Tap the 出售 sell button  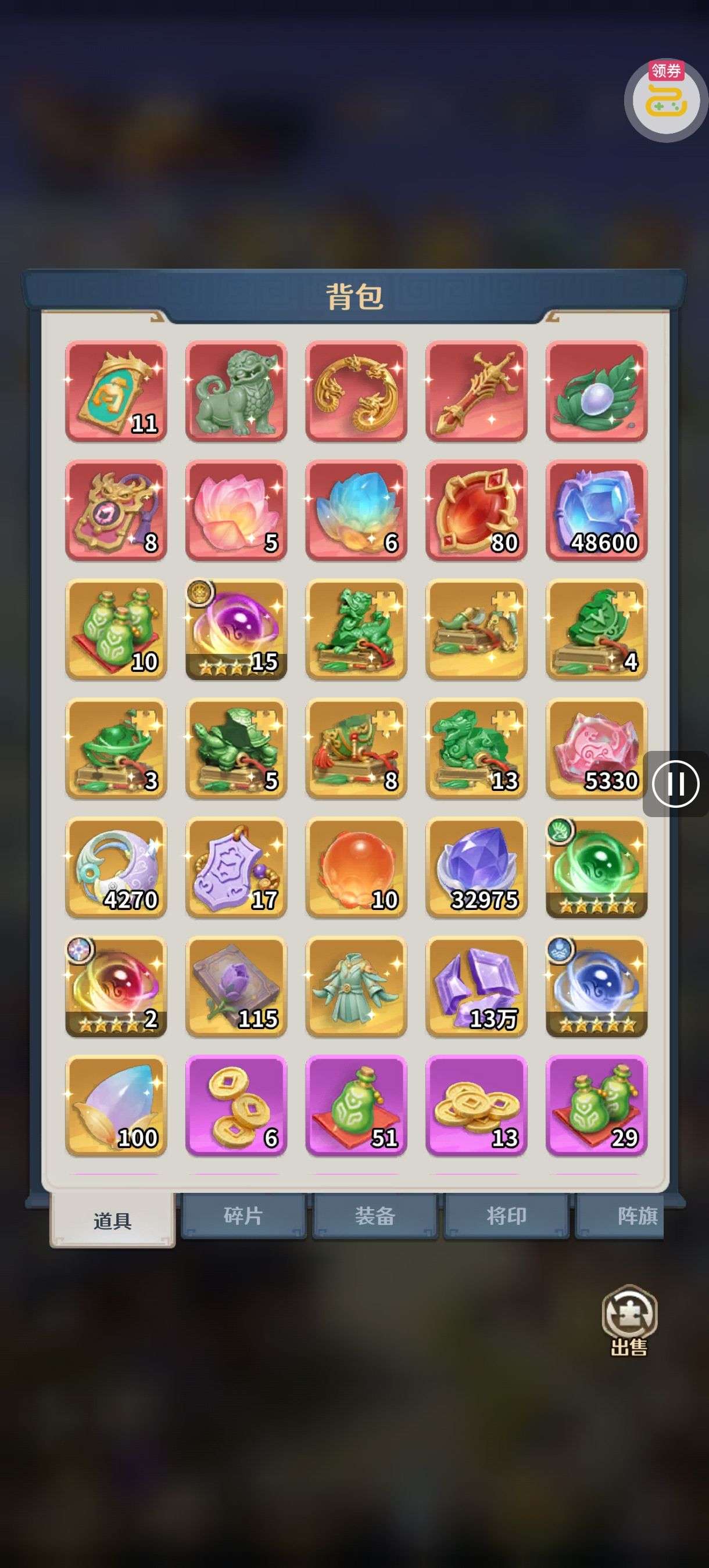coord(629,1319)
